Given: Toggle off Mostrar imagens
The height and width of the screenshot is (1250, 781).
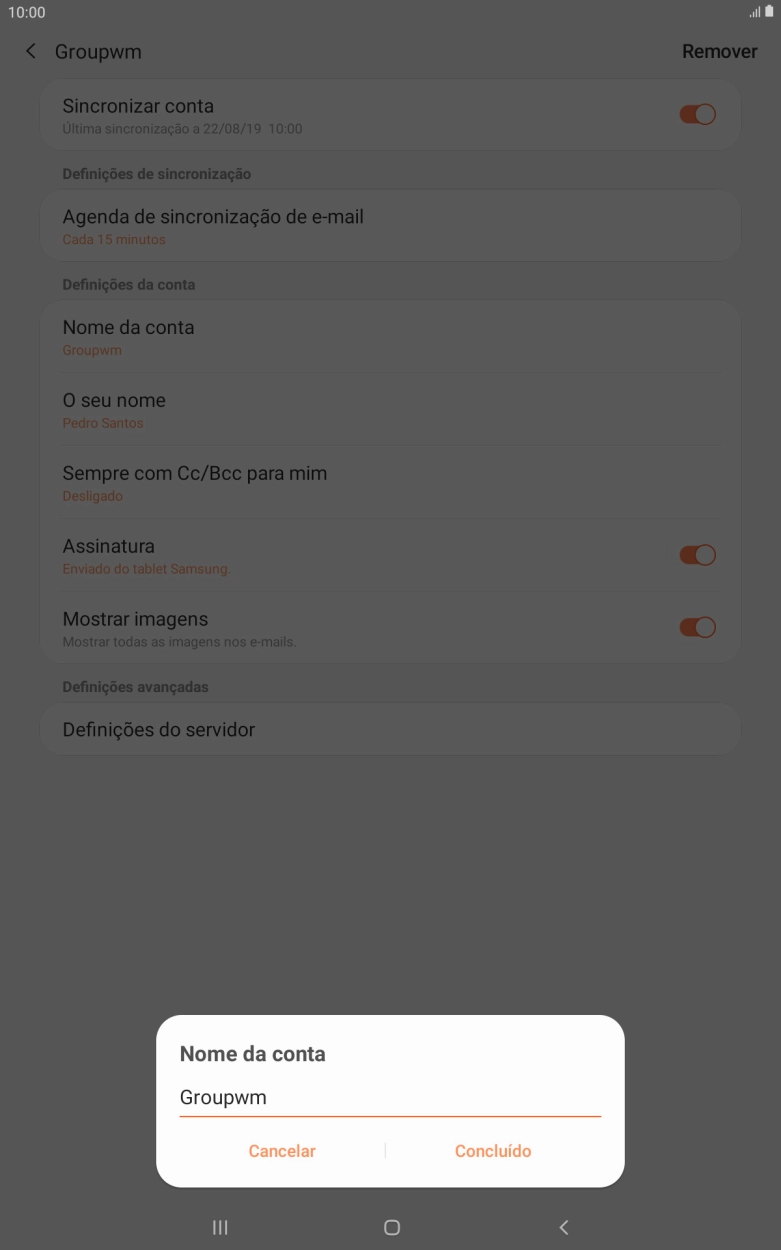Looking at the screenshot, I should (x=700, y=627).
